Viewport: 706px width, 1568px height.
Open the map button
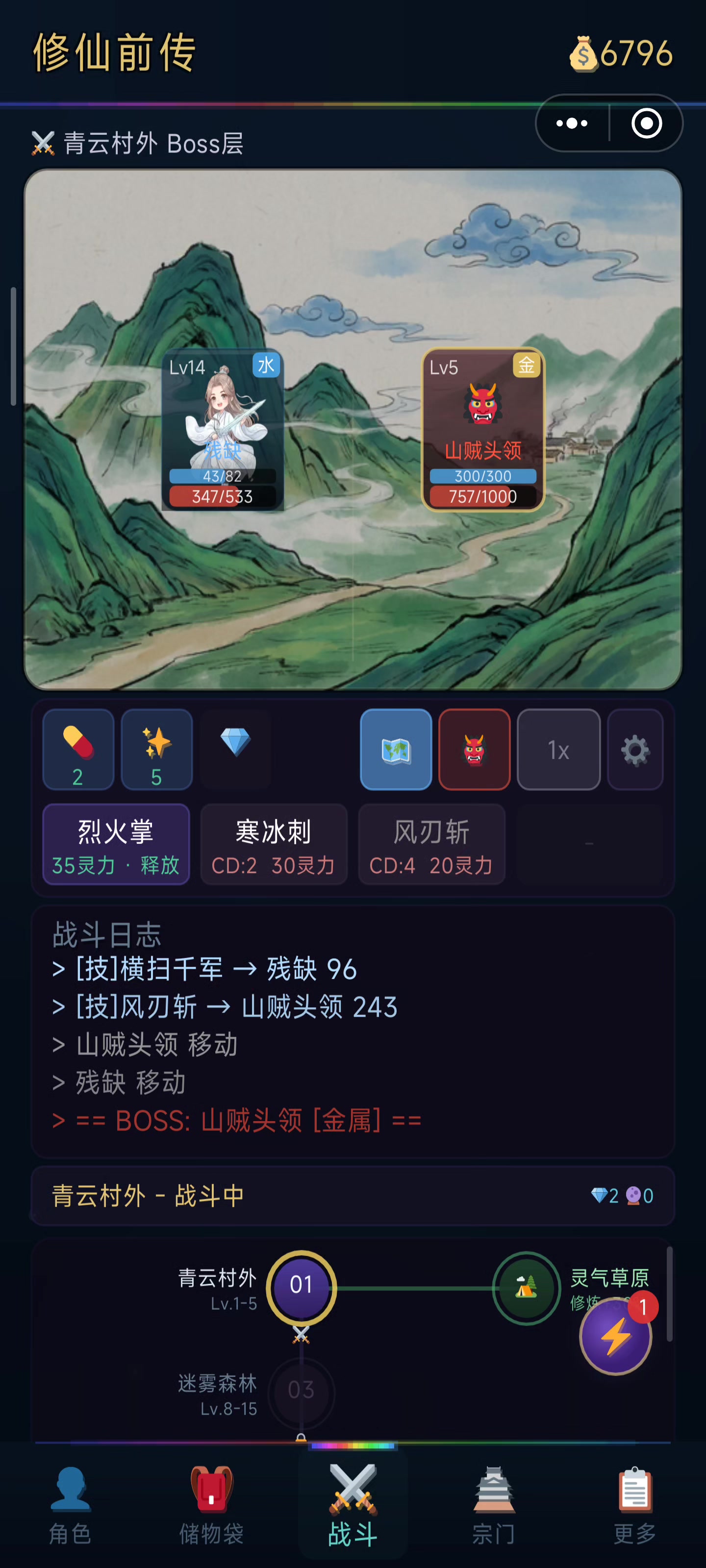[396, 749]
